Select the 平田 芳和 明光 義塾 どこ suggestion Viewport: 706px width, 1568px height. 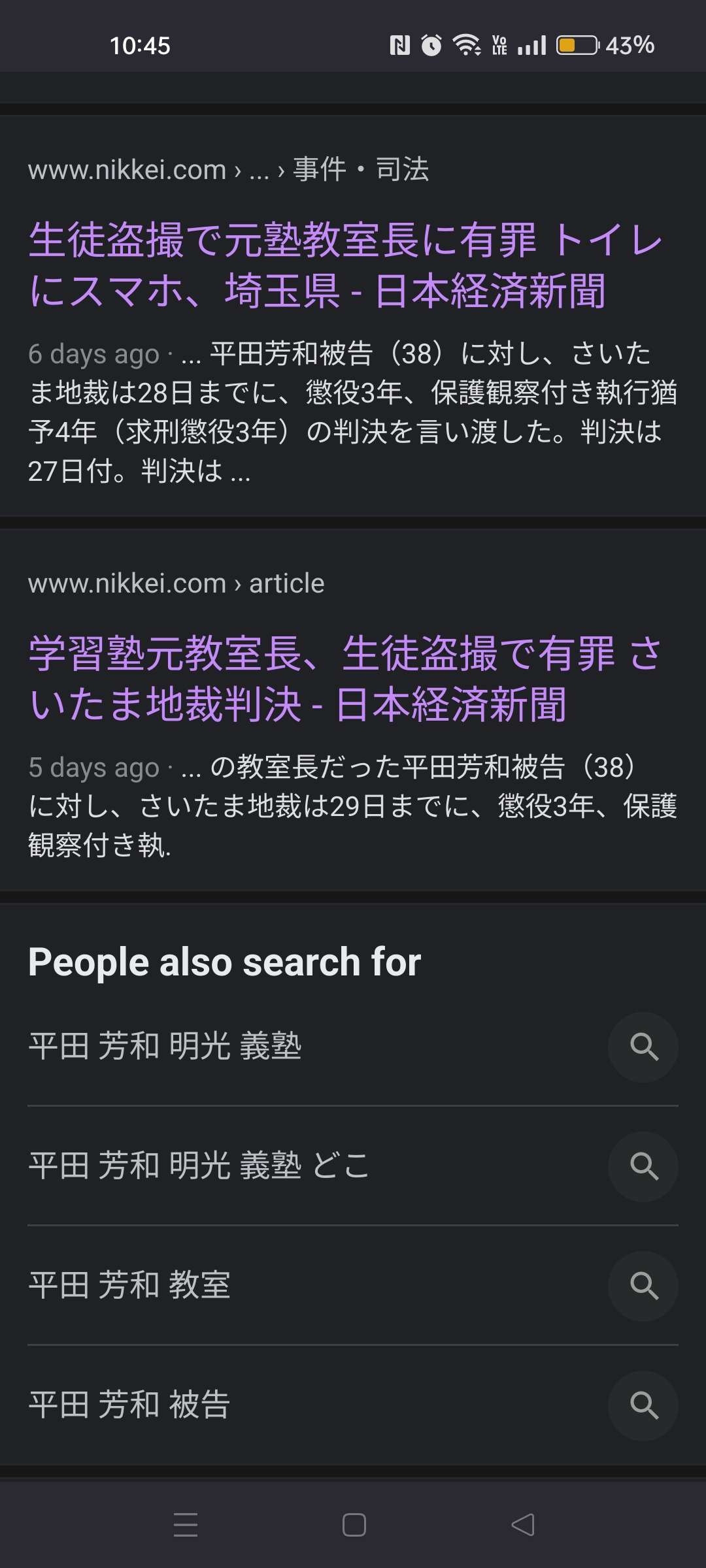(x=199, y=1166)
